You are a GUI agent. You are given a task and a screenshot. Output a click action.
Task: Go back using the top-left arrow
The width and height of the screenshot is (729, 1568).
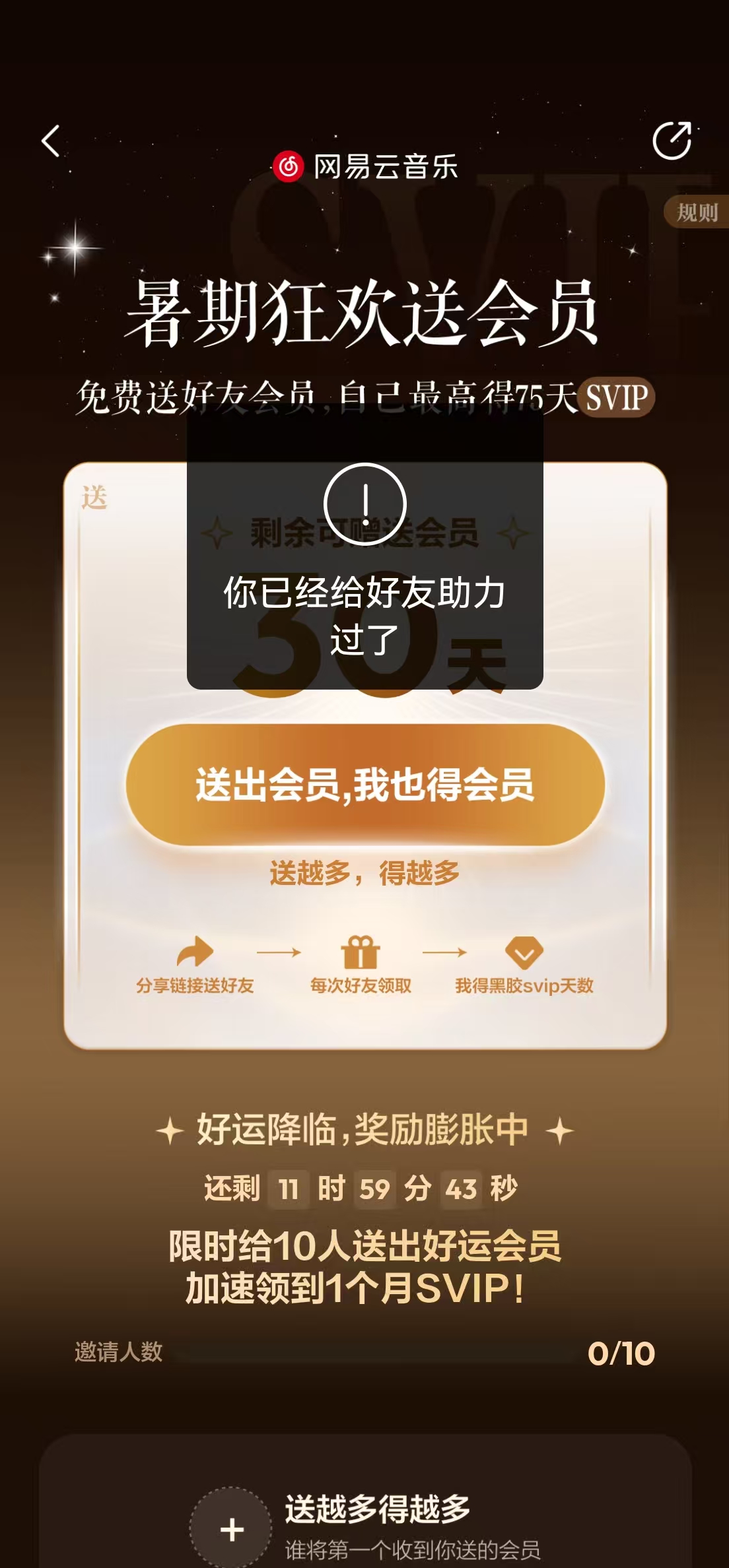point(51,141)
